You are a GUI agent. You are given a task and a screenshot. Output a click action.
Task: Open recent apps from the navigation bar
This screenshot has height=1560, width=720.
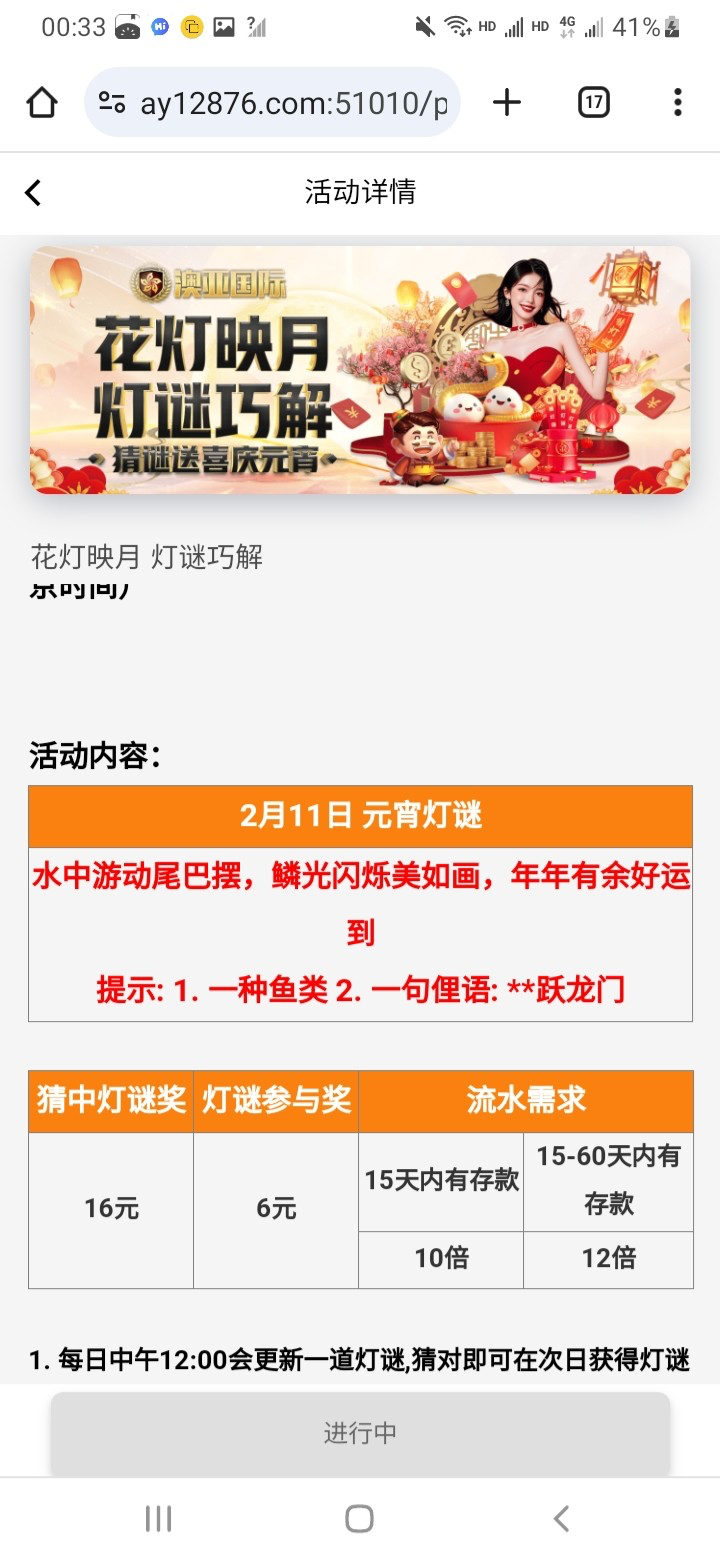[158, 1518]
